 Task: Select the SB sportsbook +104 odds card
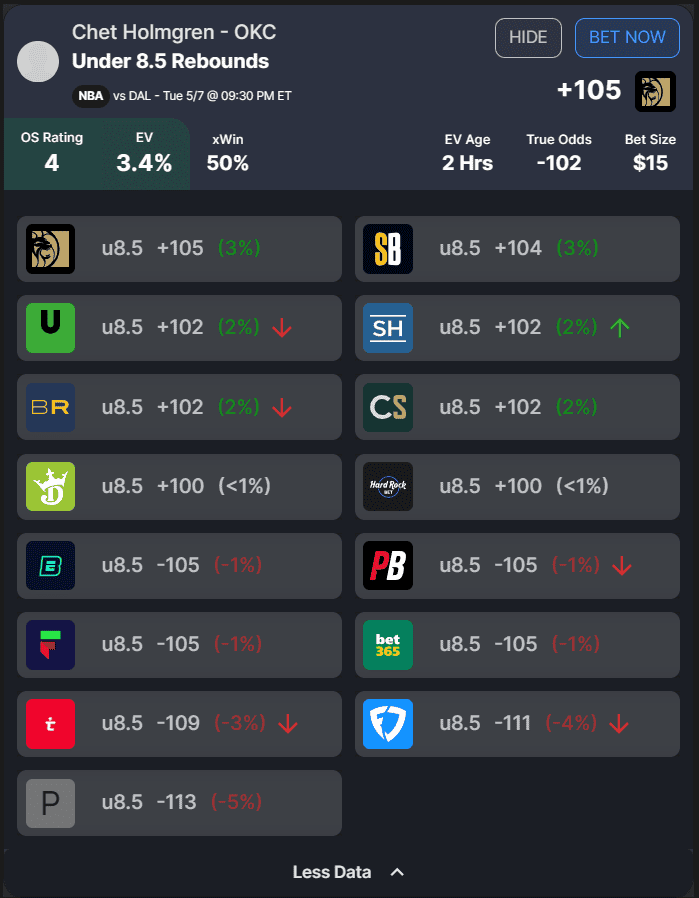(x=517, y=249)
